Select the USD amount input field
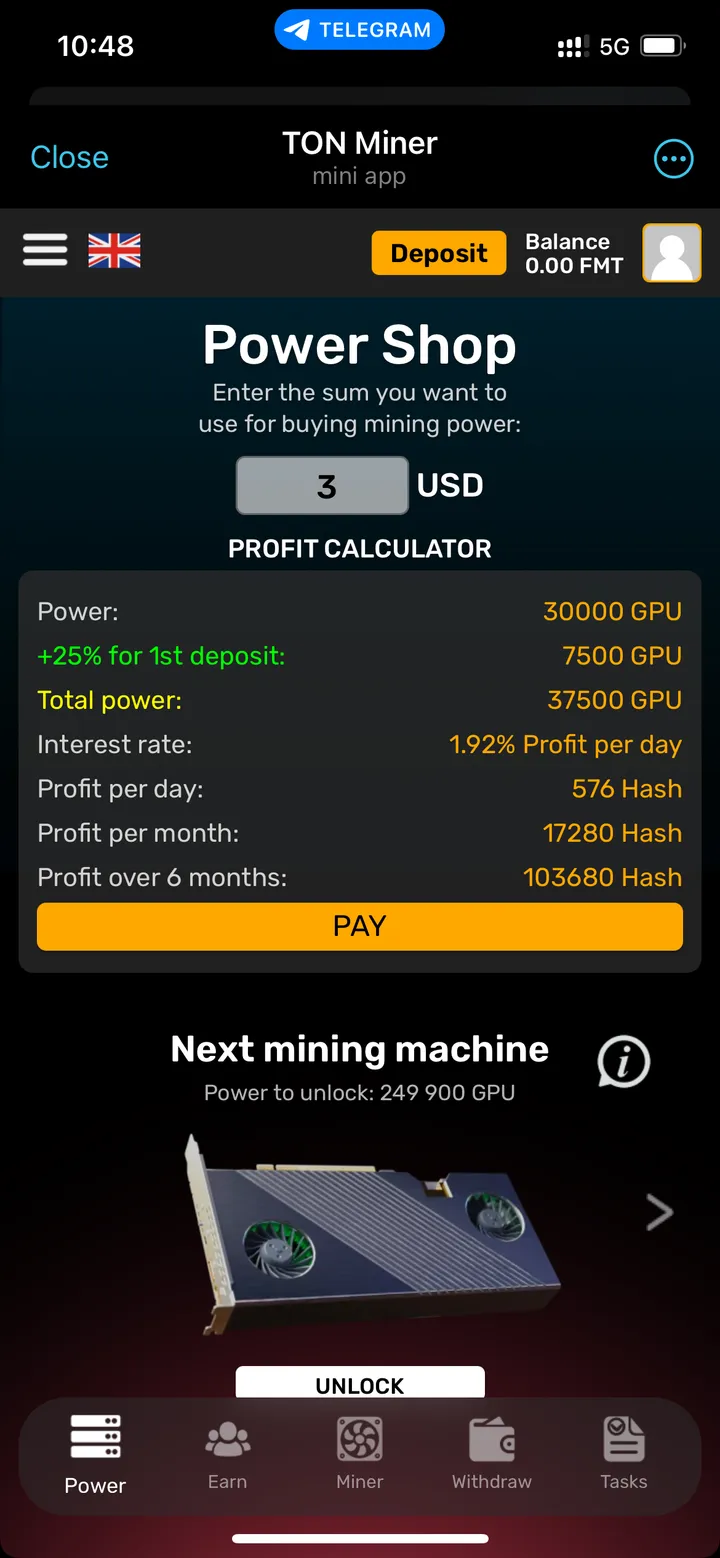Screen dimensions: 720x1558 [321, 485]
